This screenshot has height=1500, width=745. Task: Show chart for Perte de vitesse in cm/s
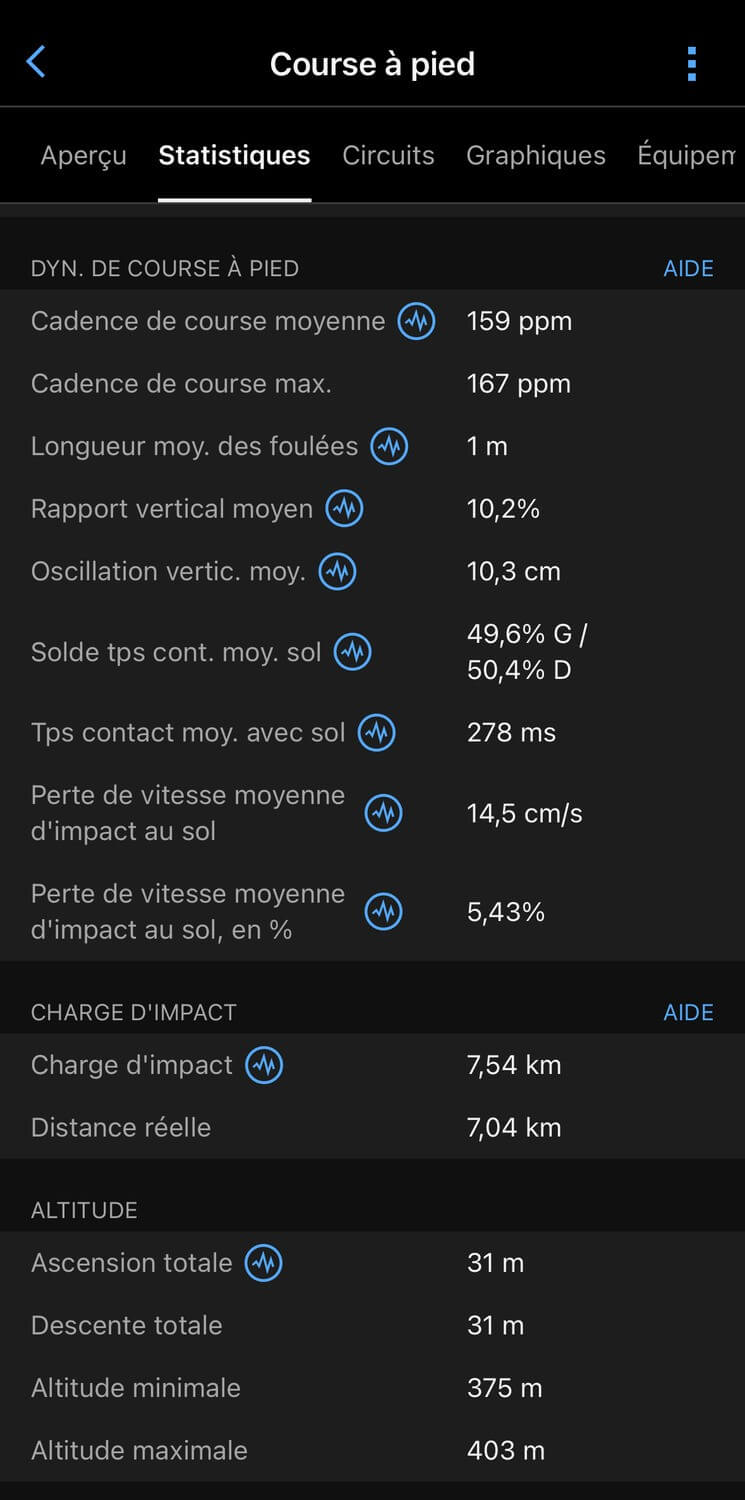point(384,813)
